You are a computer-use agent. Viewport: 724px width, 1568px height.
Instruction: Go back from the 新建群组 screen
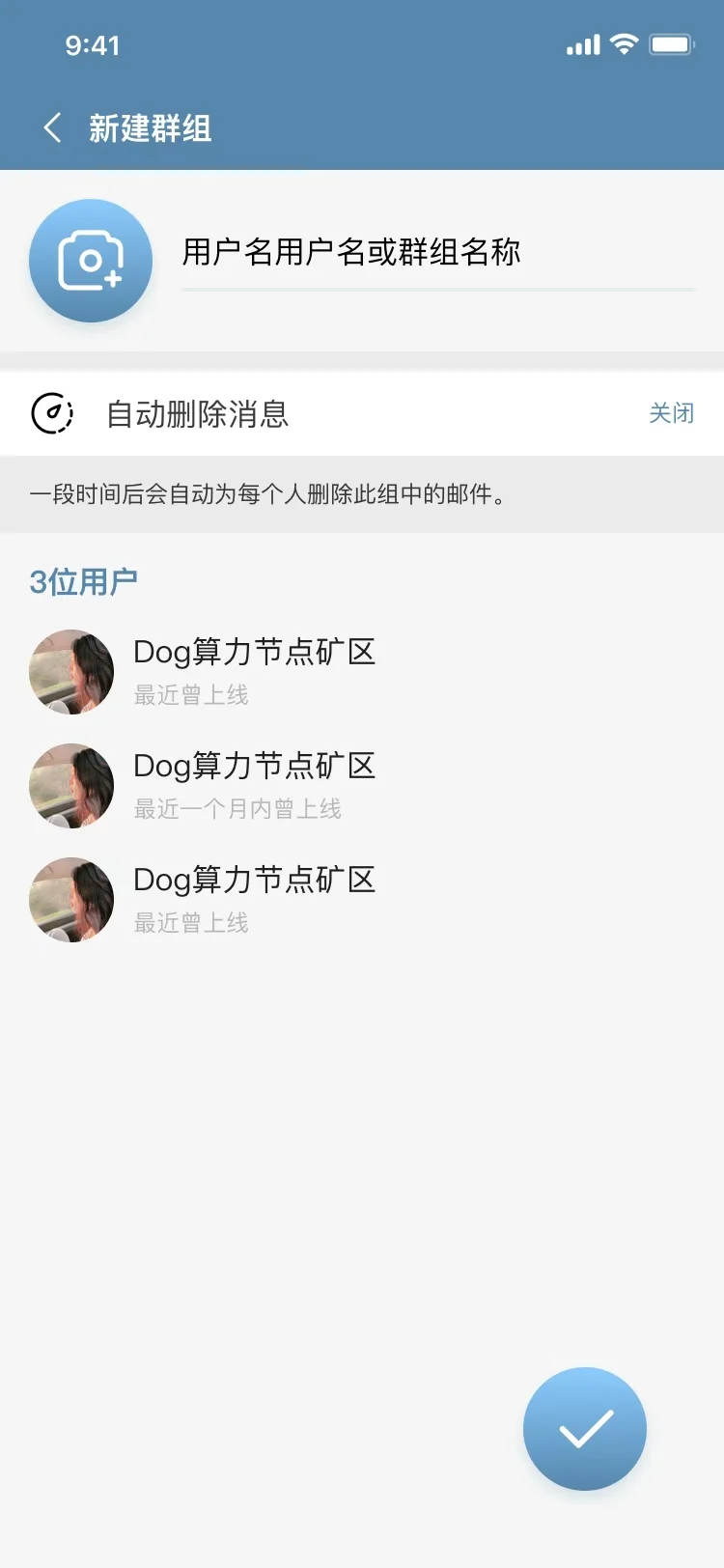coord(53,127)
